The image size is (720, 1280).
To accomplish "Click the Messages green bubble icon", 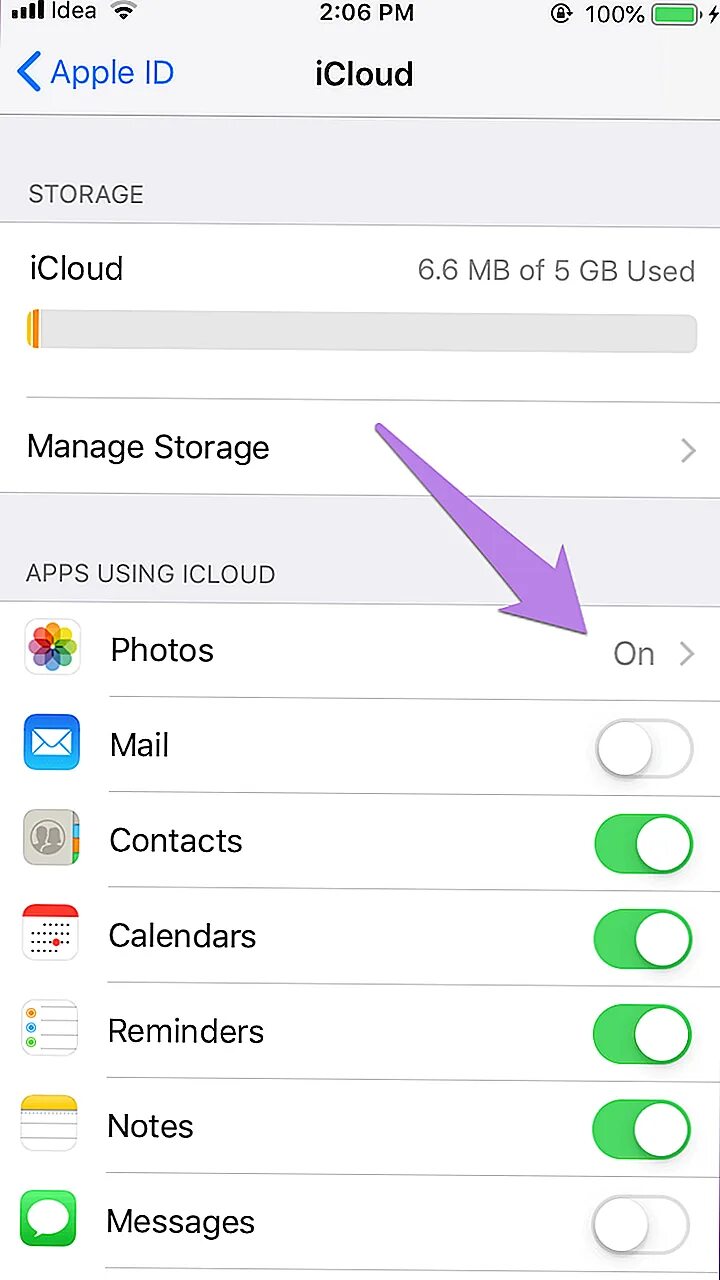I will pos(51,1219).
